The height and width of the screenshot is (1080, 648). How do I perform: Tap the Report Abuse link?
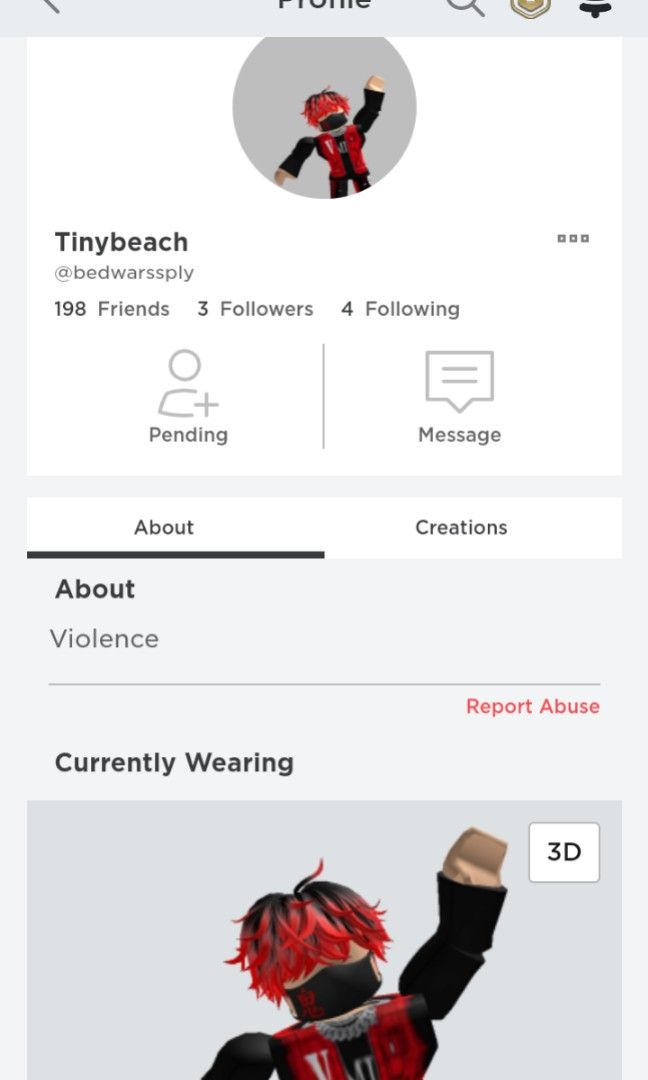[x=532, y=706]
